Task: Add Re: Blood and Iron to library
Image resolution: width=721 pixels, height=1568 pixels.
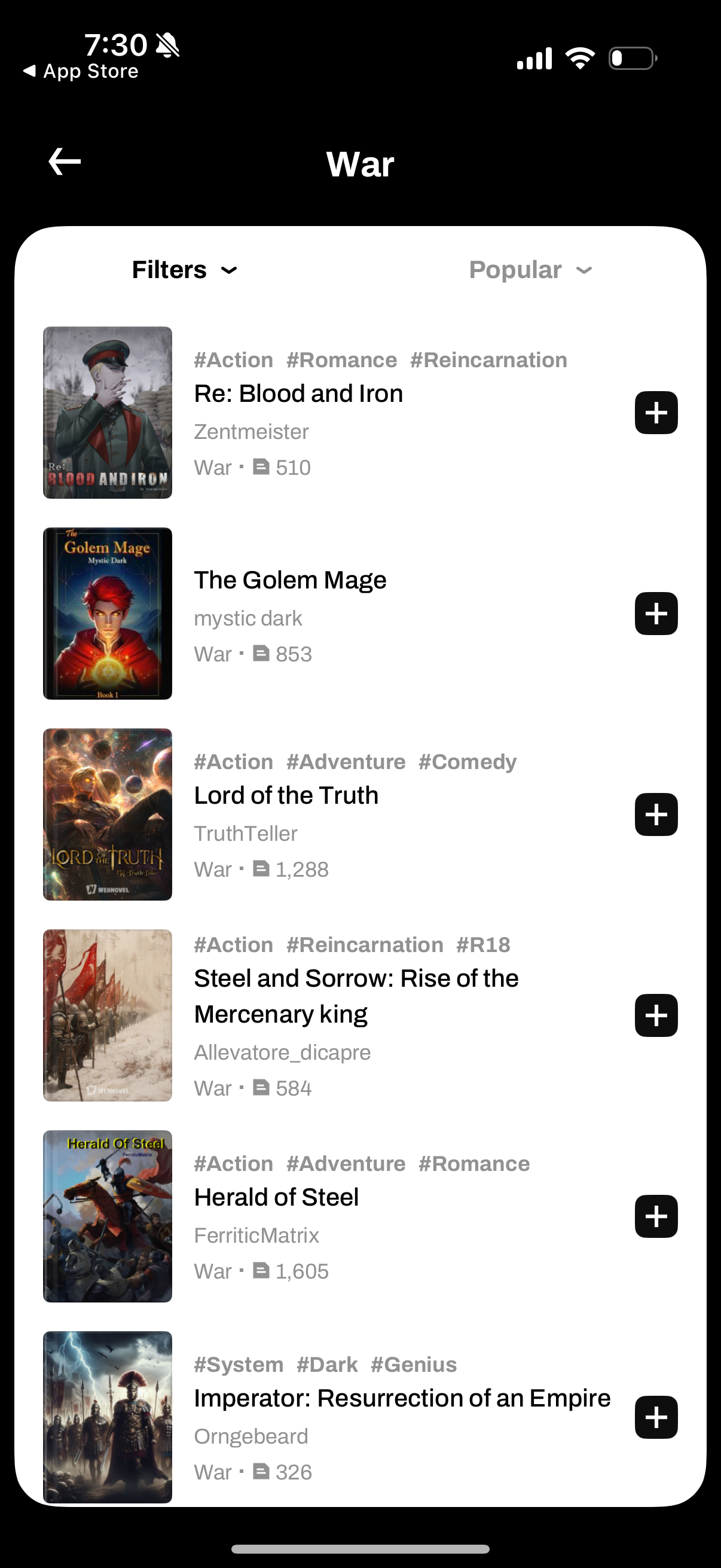Action: tap(655, 413)
